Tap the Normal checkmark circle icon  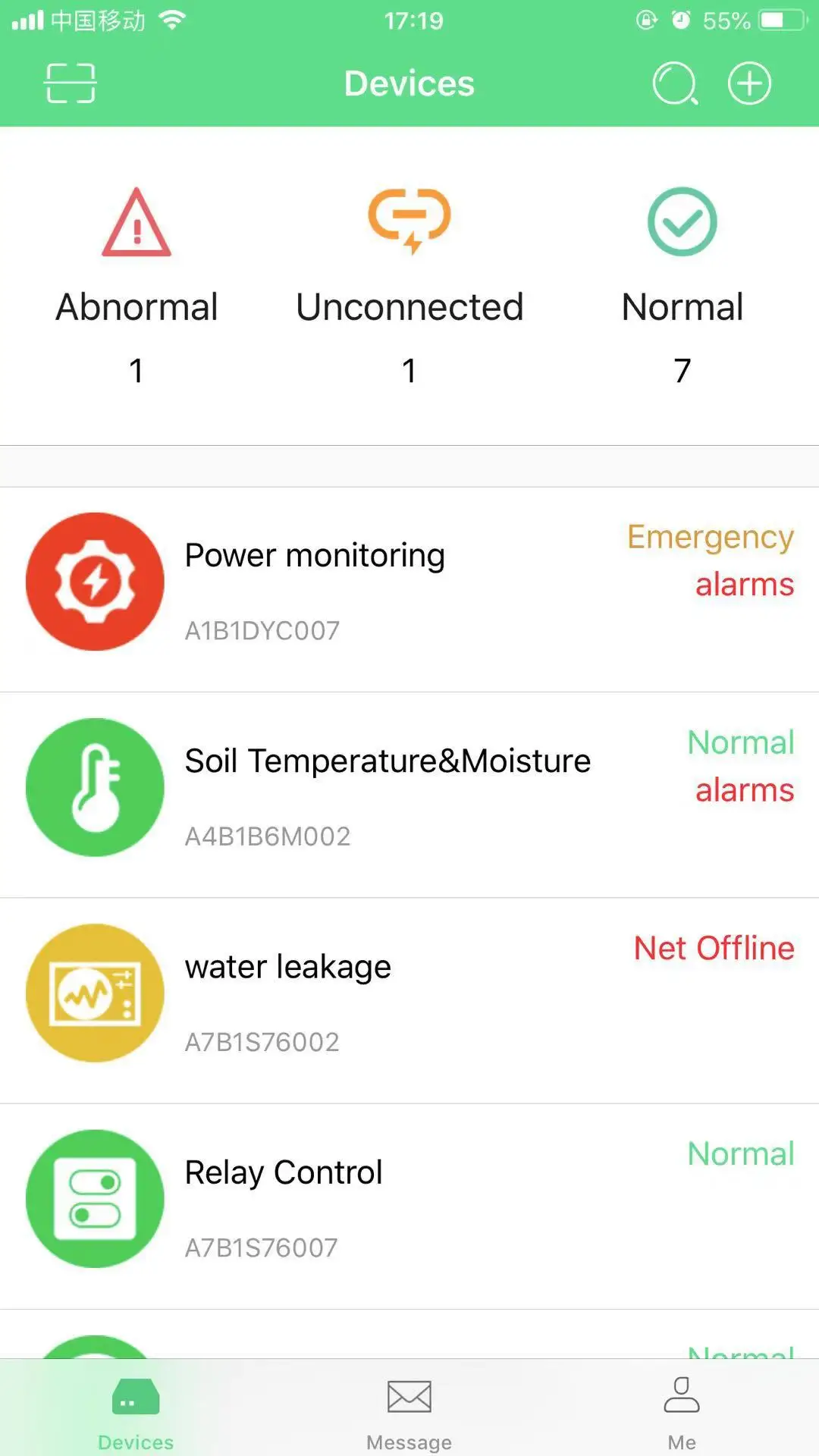[682, 222]
